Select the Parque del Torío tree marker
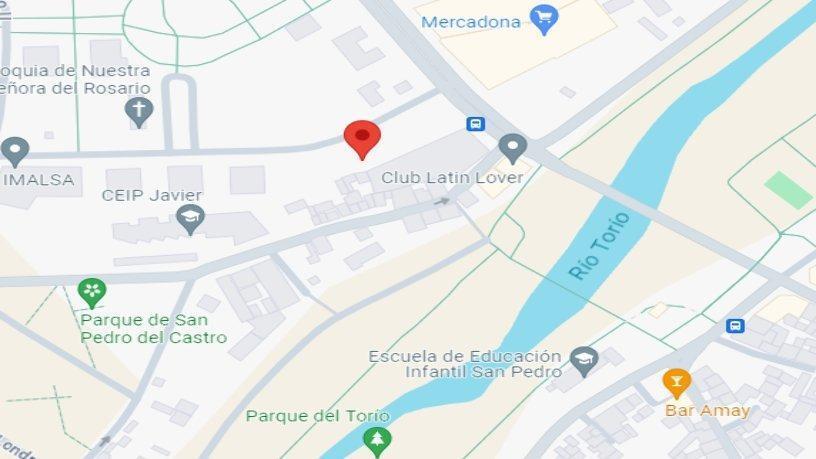816x459 pixels. [377, 440]
